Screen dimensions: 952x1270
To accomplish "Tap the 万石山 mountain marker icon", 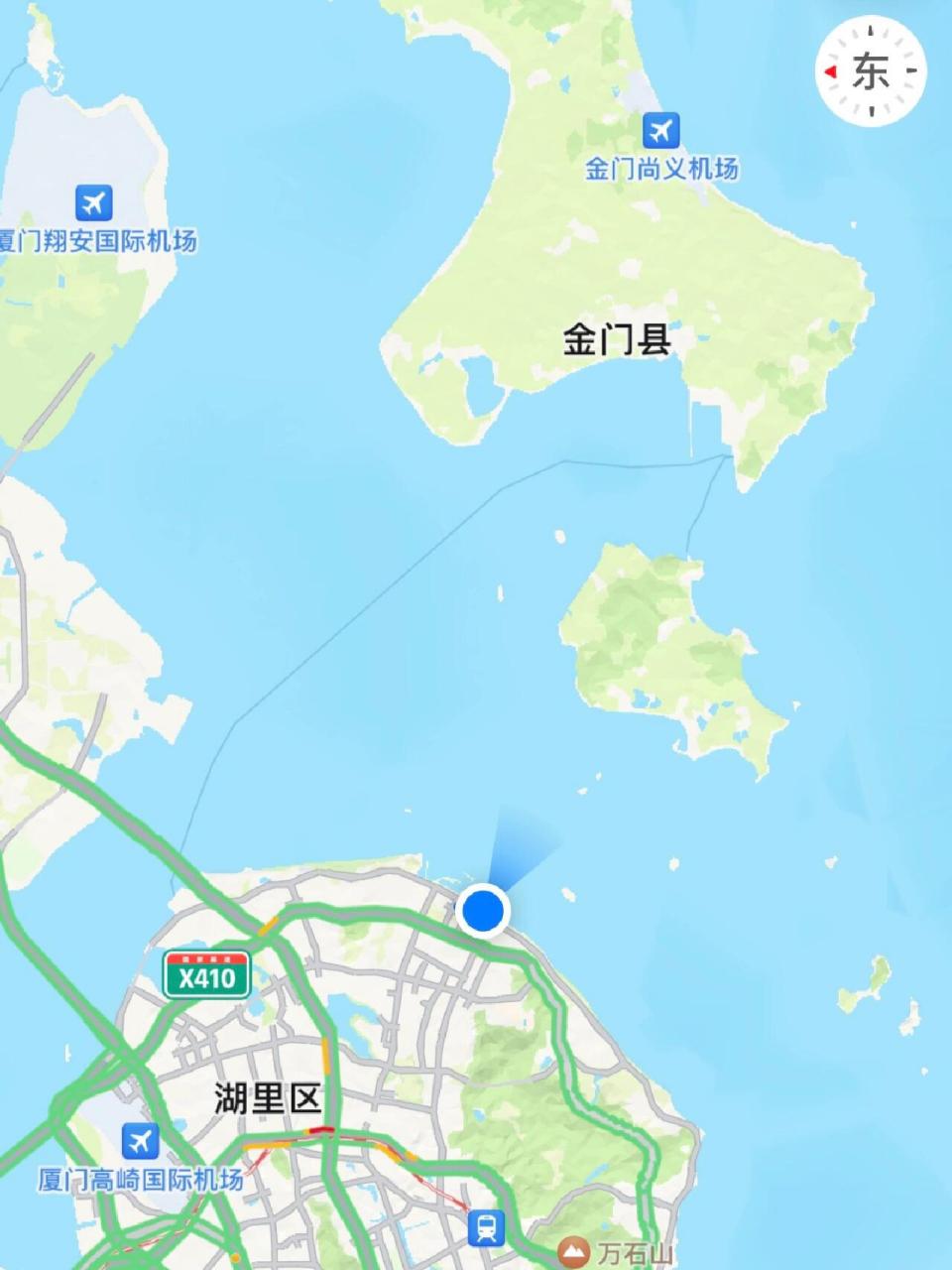I will 573,1249.
